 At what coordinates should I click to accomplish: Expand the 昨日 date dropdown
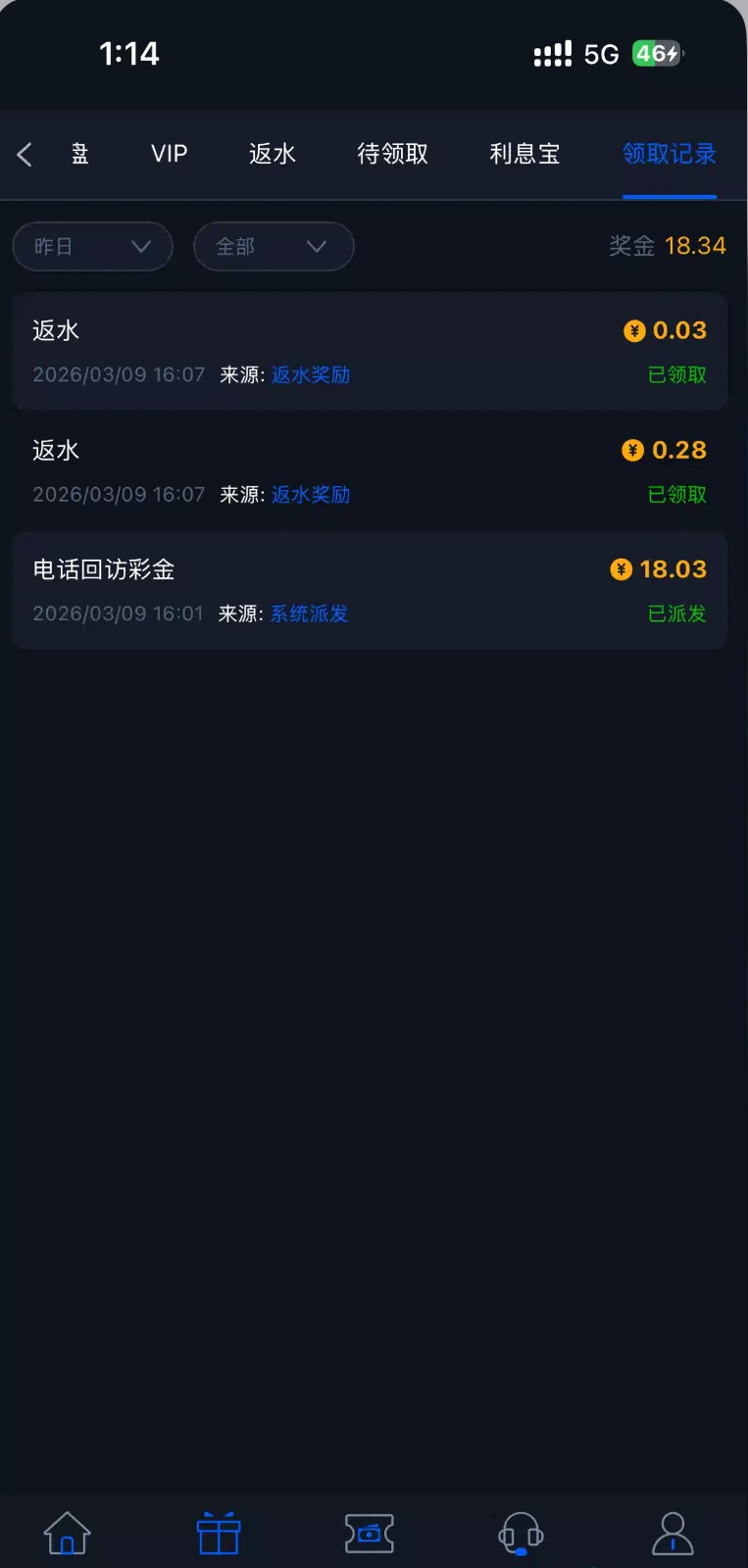(92, 246)
